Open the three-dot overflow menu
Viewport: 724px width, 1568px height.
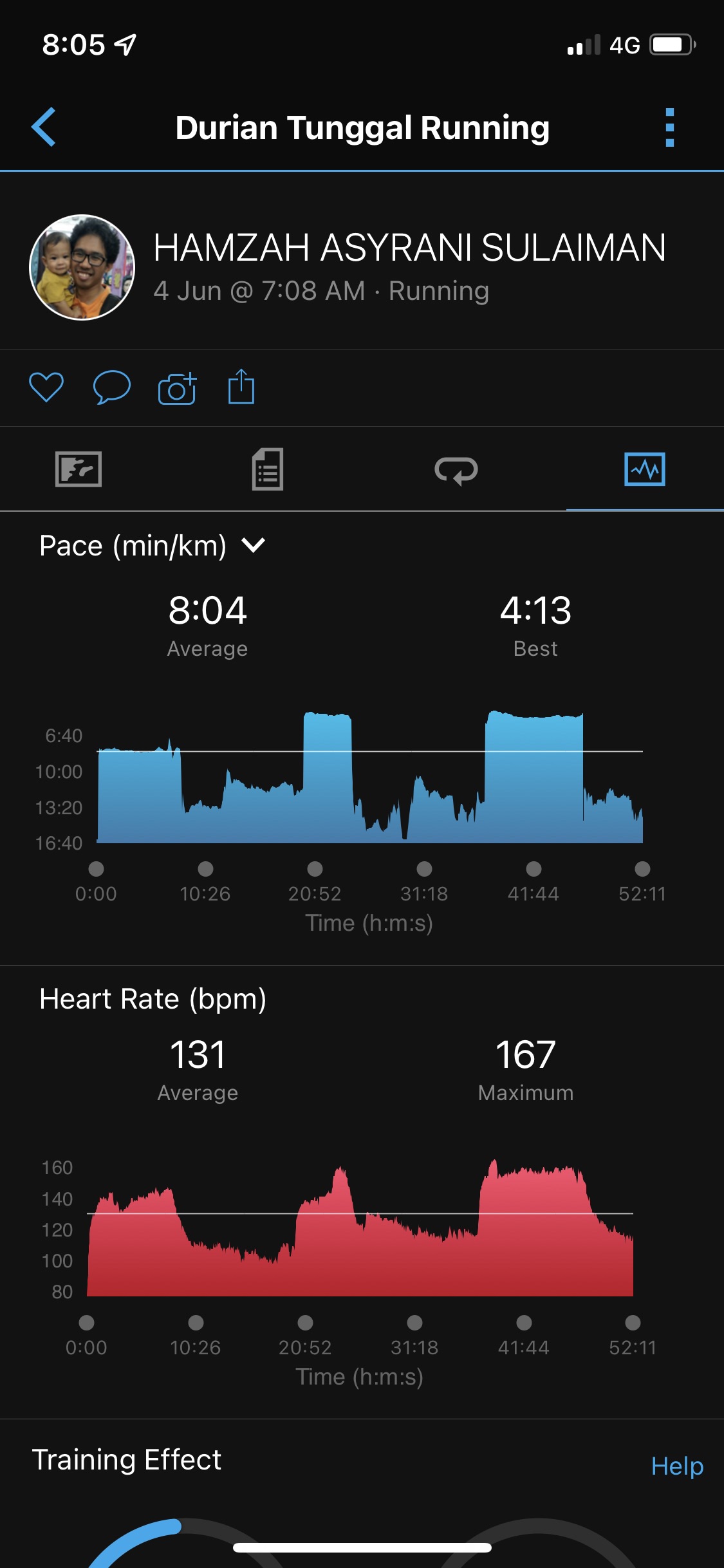[669, 127]
